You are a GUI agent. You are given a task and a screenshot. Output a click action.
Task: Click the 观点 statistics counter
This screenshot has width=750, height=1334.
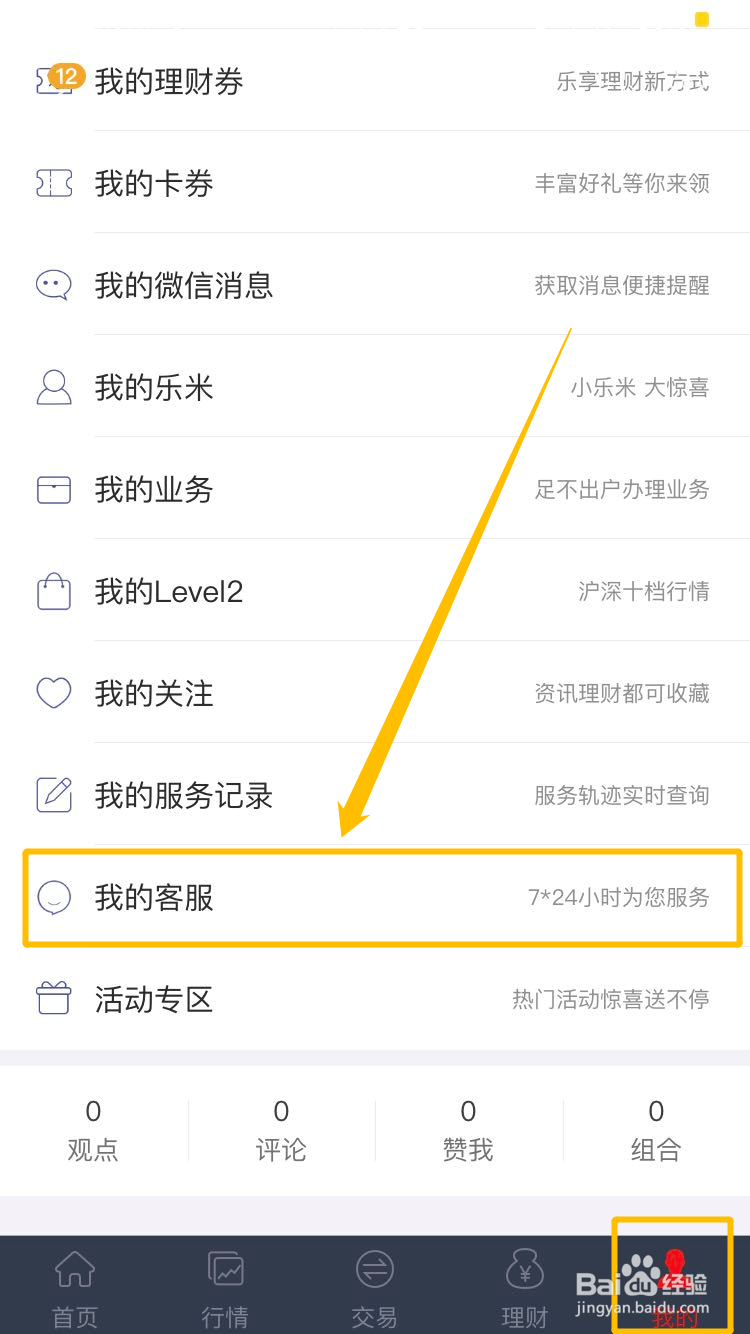[93, 1128]
